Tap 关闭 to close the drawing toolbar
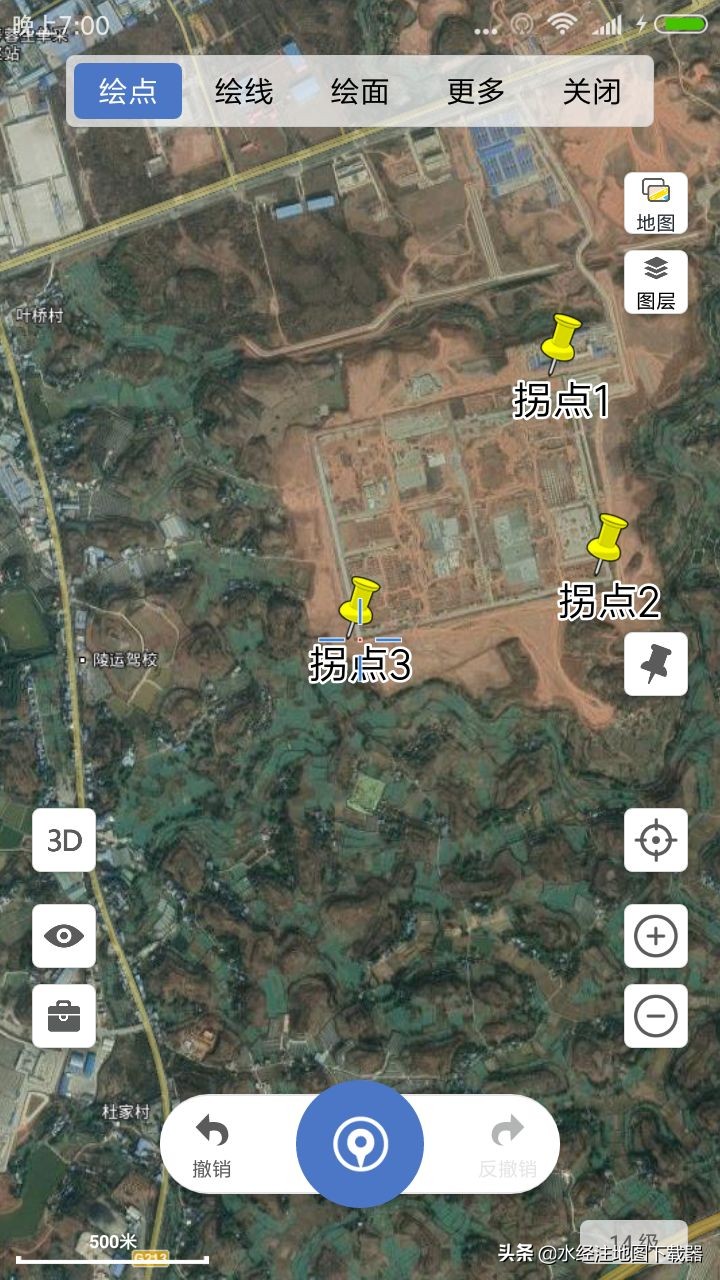The height and width of the screenshot is (1280, 720). pos(592,91)
